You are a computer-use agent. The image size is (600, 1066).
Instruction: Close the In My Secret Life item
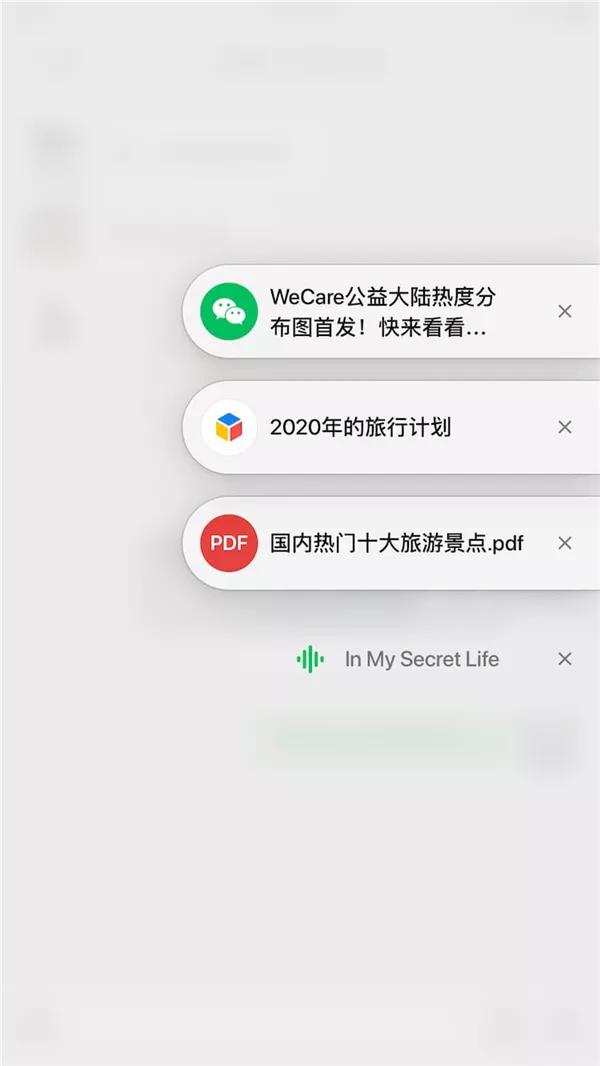[565, 659]
